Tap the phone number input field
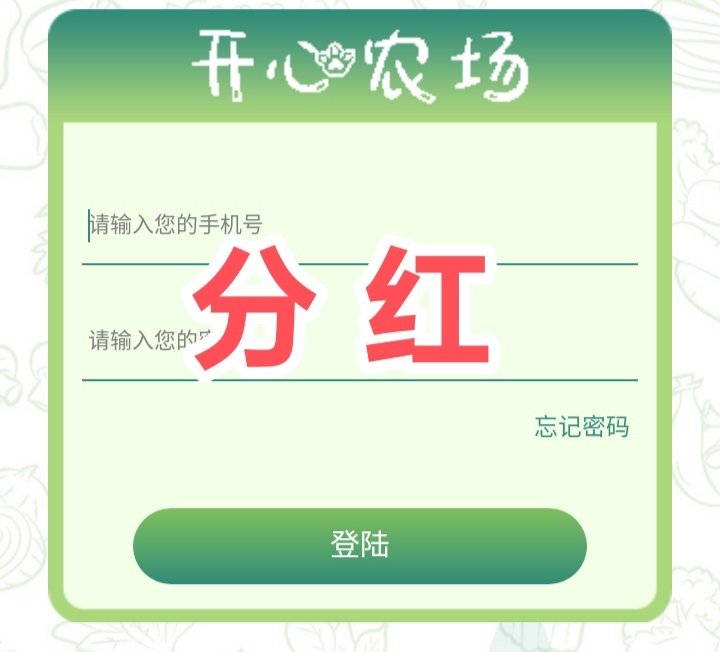This screenshot has height=652, width=720. (x=360, y=225)
